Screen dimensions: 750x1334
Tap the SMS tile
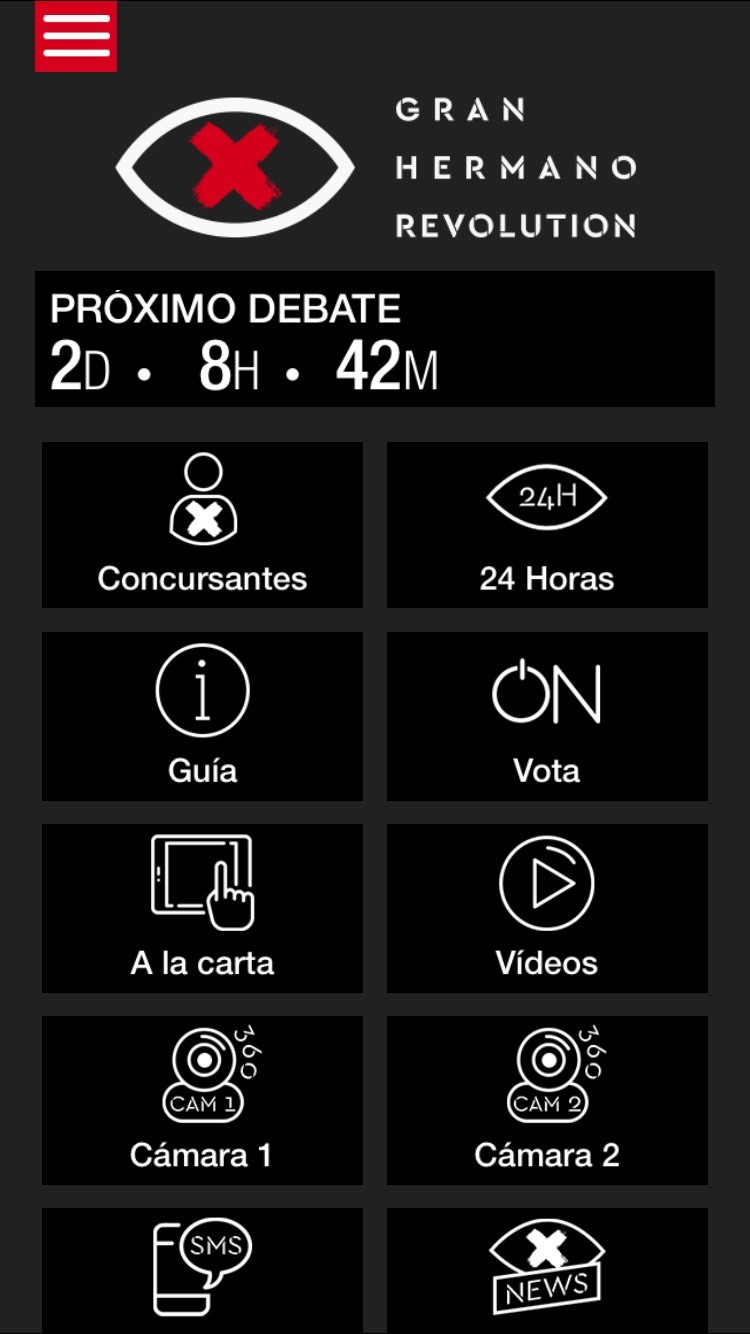click(202, 1270)
